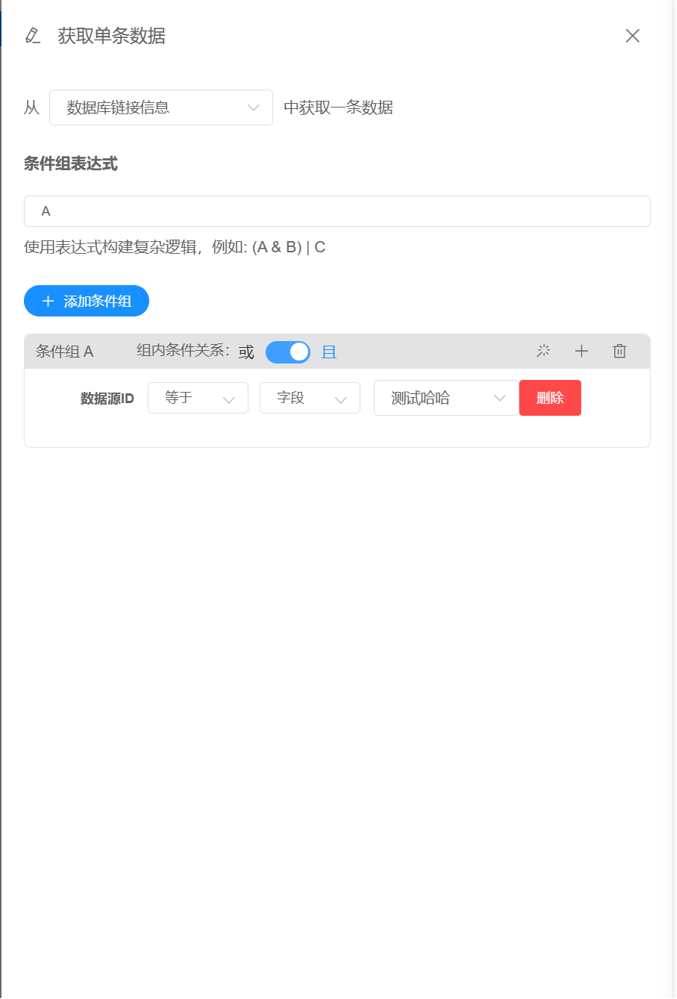Open the 测试哈哈 value dropdown
The image size is (677, 999).
tap(446, 398)
